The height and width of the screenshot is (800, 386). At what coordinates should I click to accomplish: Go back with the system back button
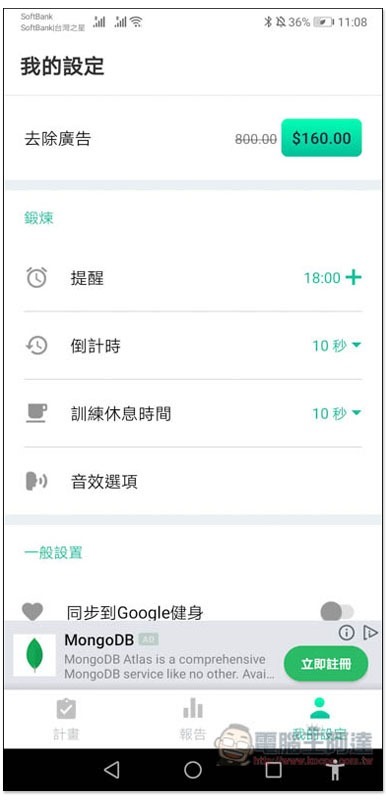112,770
